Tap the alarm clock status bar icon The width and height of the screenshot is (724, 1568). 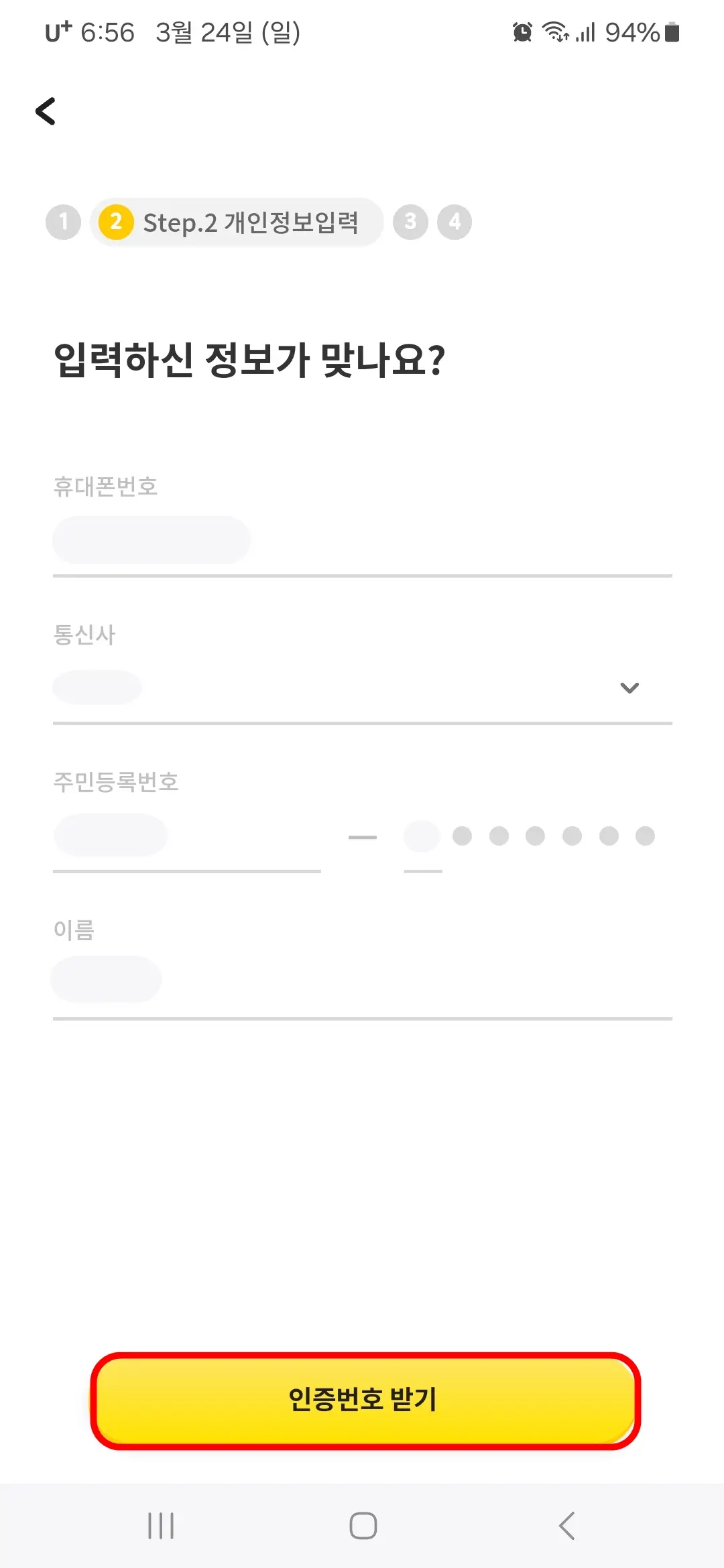click(x=522, y=31)
